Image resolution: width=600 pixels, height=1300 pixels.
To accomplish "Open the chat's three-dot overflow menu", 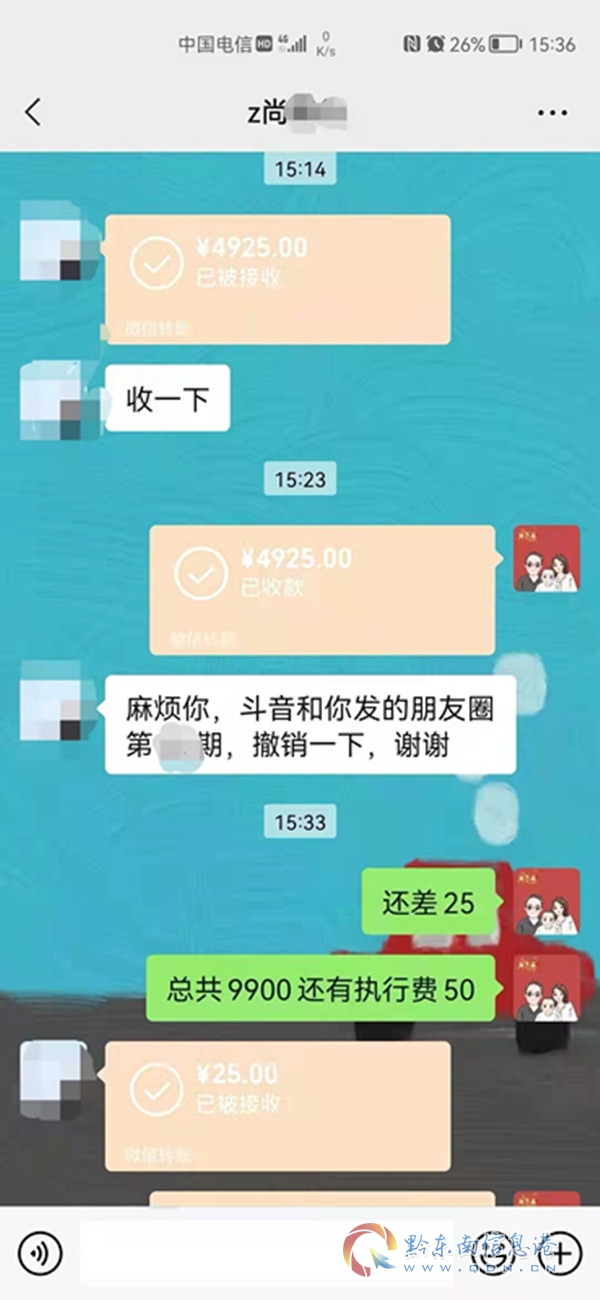I will pos(552,113).
